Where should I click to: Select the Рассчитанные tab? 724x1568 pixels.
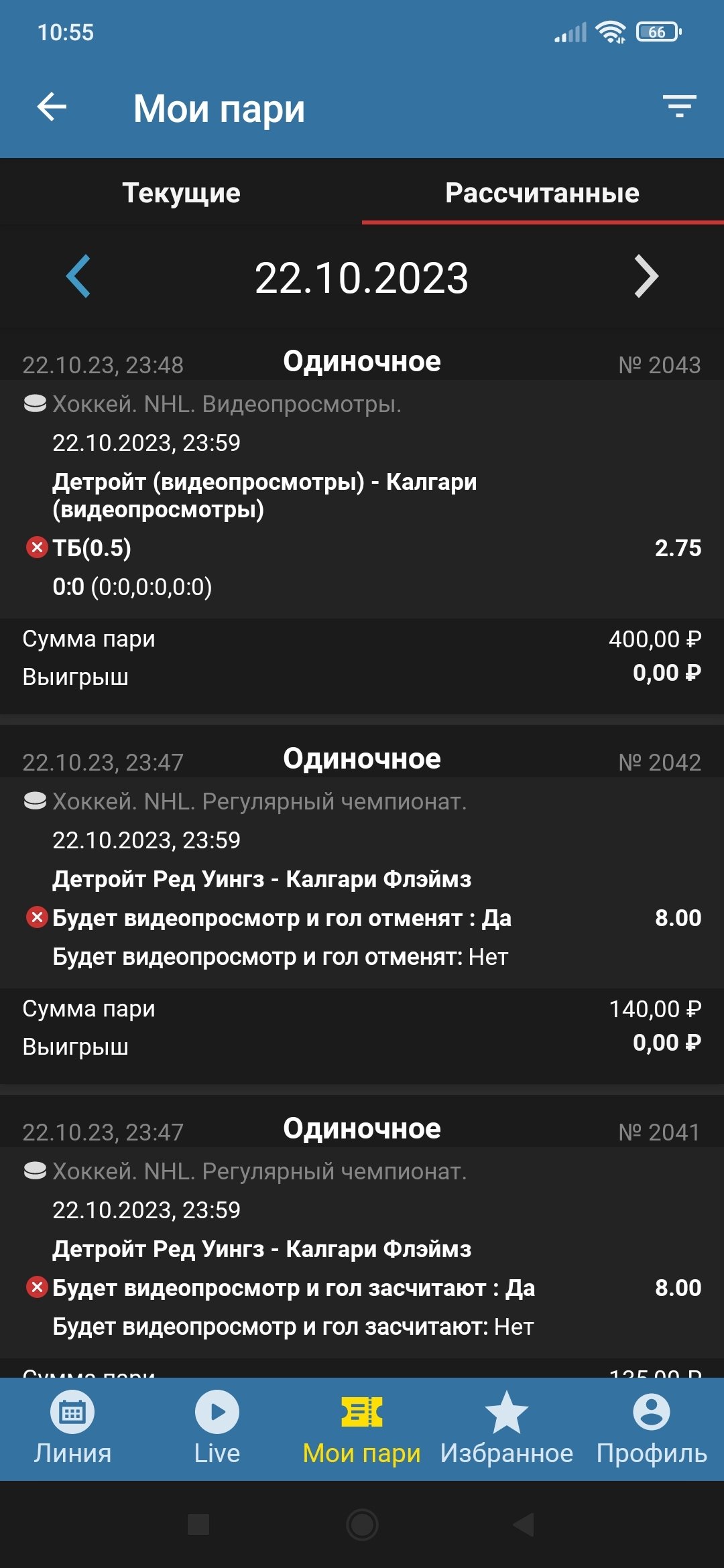(x=542, y=193)
